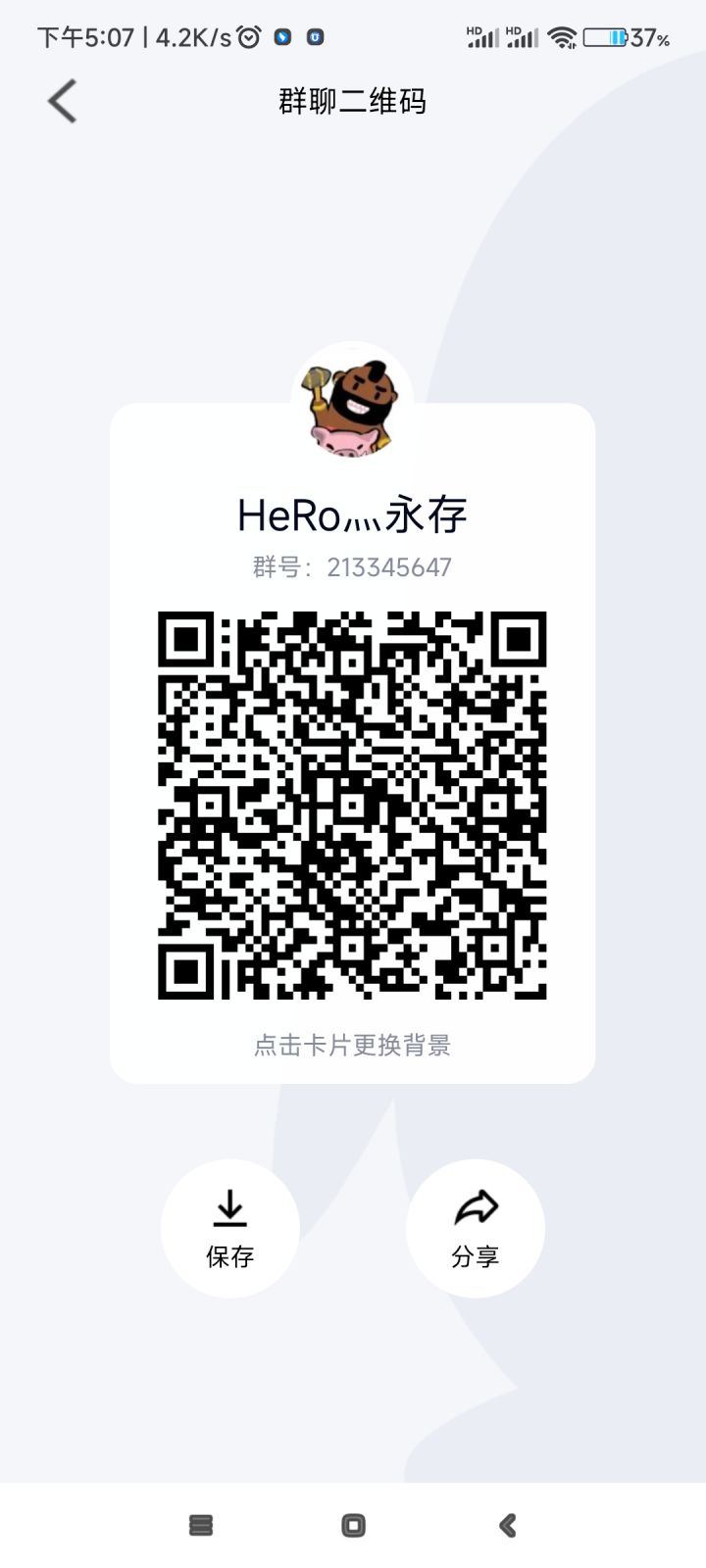Tap the back arrow on the QR page
This screenshot has height=1568, width=706.
(x=62, y=101)
